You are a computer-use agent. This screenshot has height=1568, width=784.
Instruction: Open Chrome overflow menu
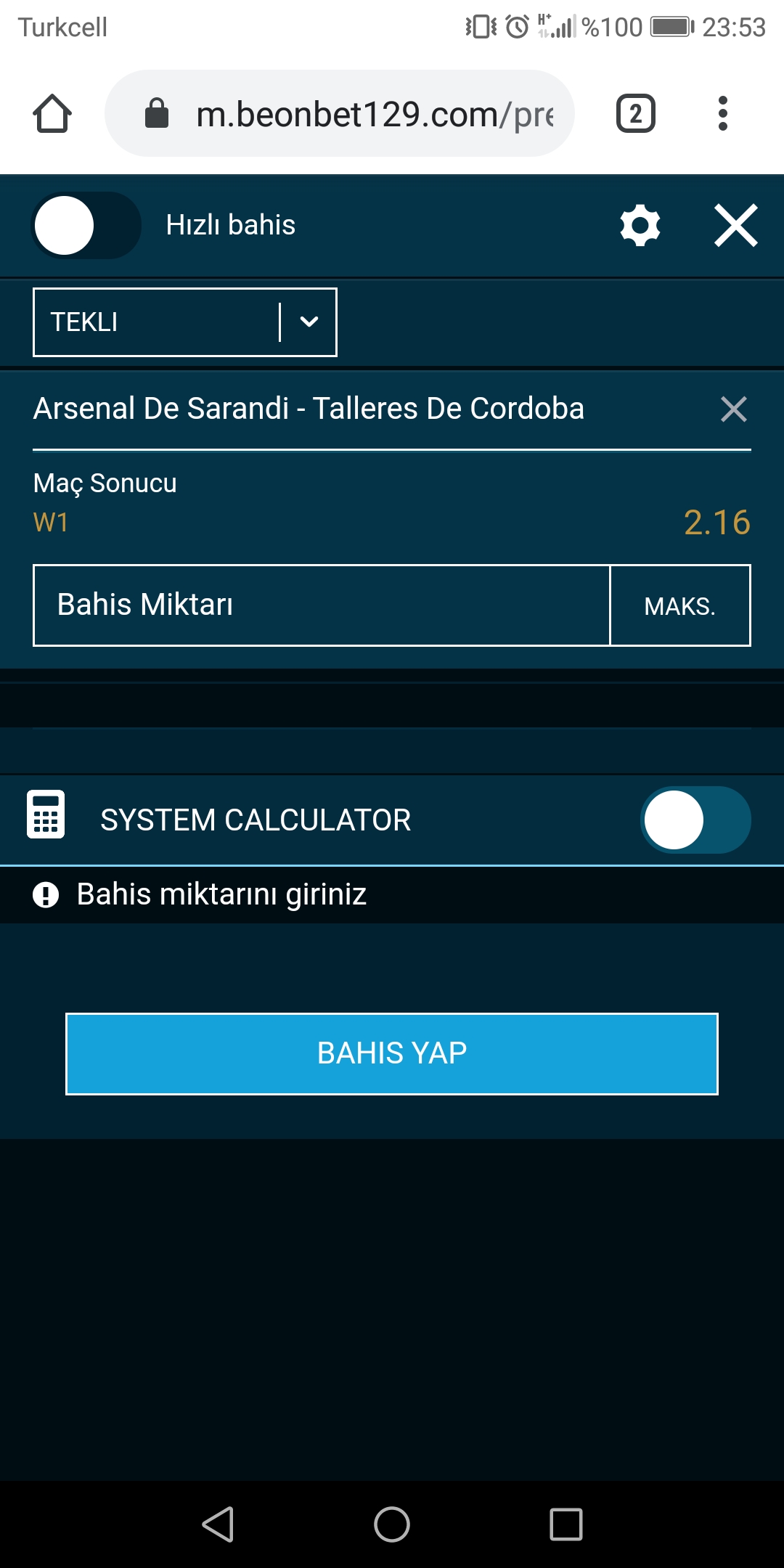point(722,114)
